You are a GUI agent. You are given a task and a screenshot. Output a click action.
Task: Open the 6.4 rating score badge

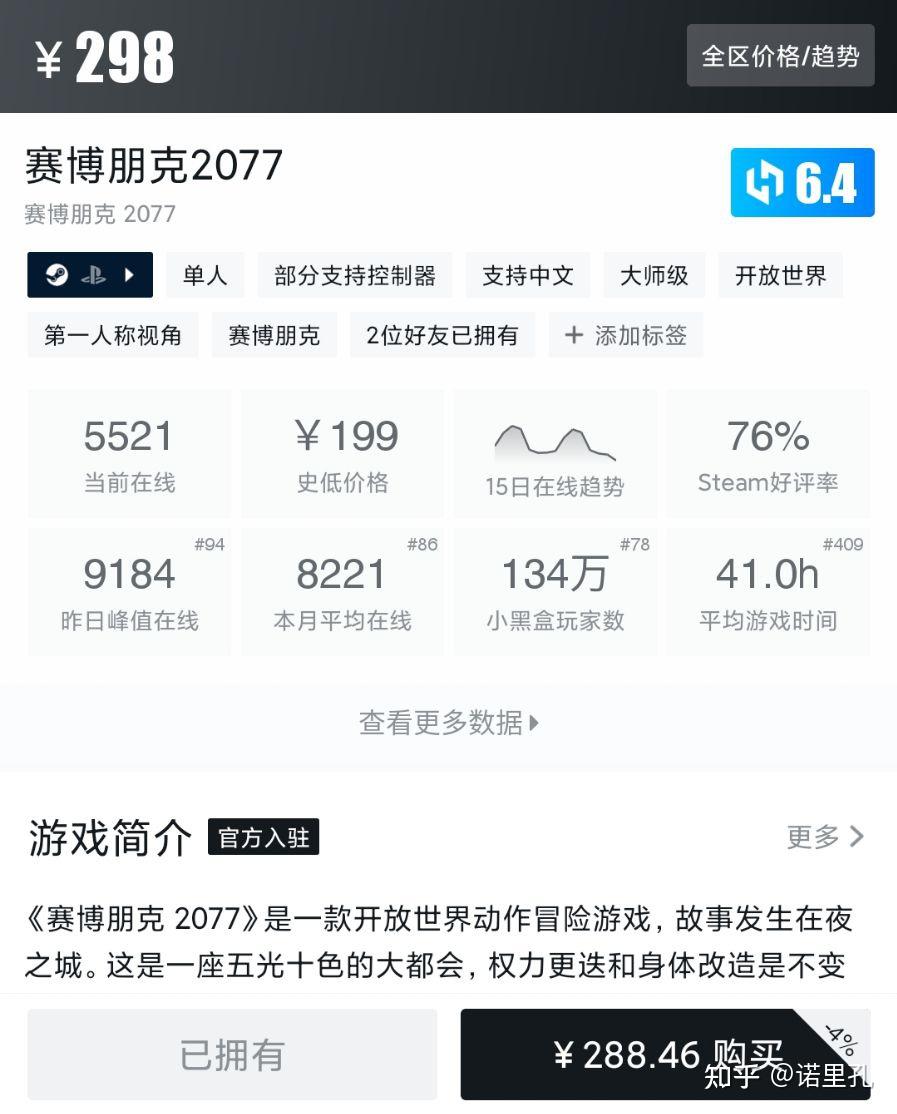pos(802,183)
